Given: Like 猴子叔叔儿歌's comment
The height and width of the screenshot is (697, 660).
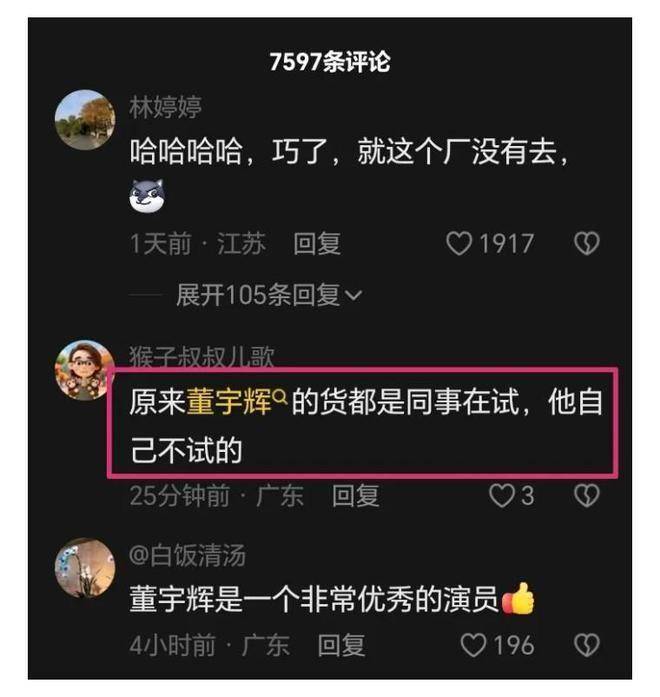Looking at the screenshot, I should [x=500, y=495].
